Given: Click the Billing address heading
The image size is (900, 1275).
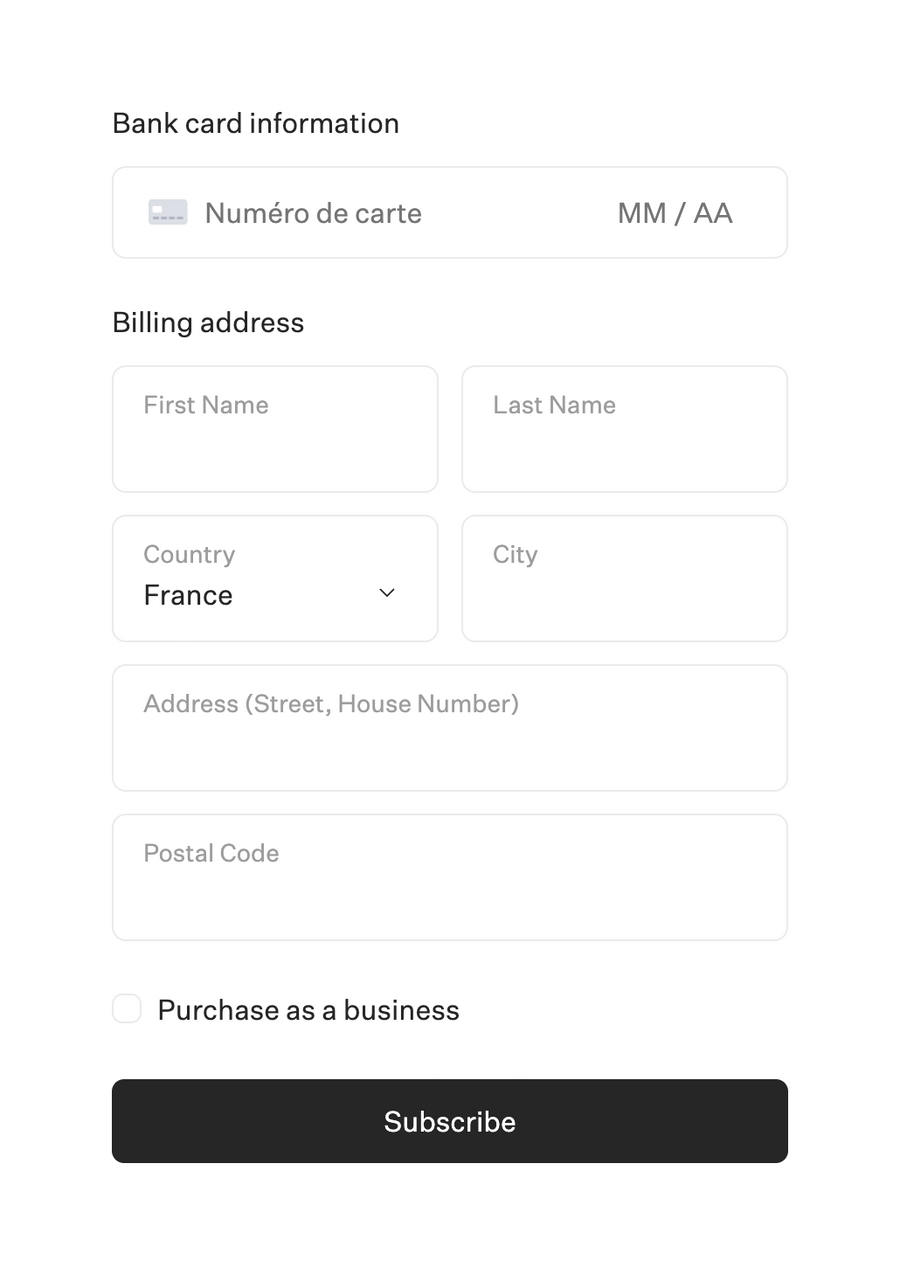Looking at the screenshot, I should 208,322.
